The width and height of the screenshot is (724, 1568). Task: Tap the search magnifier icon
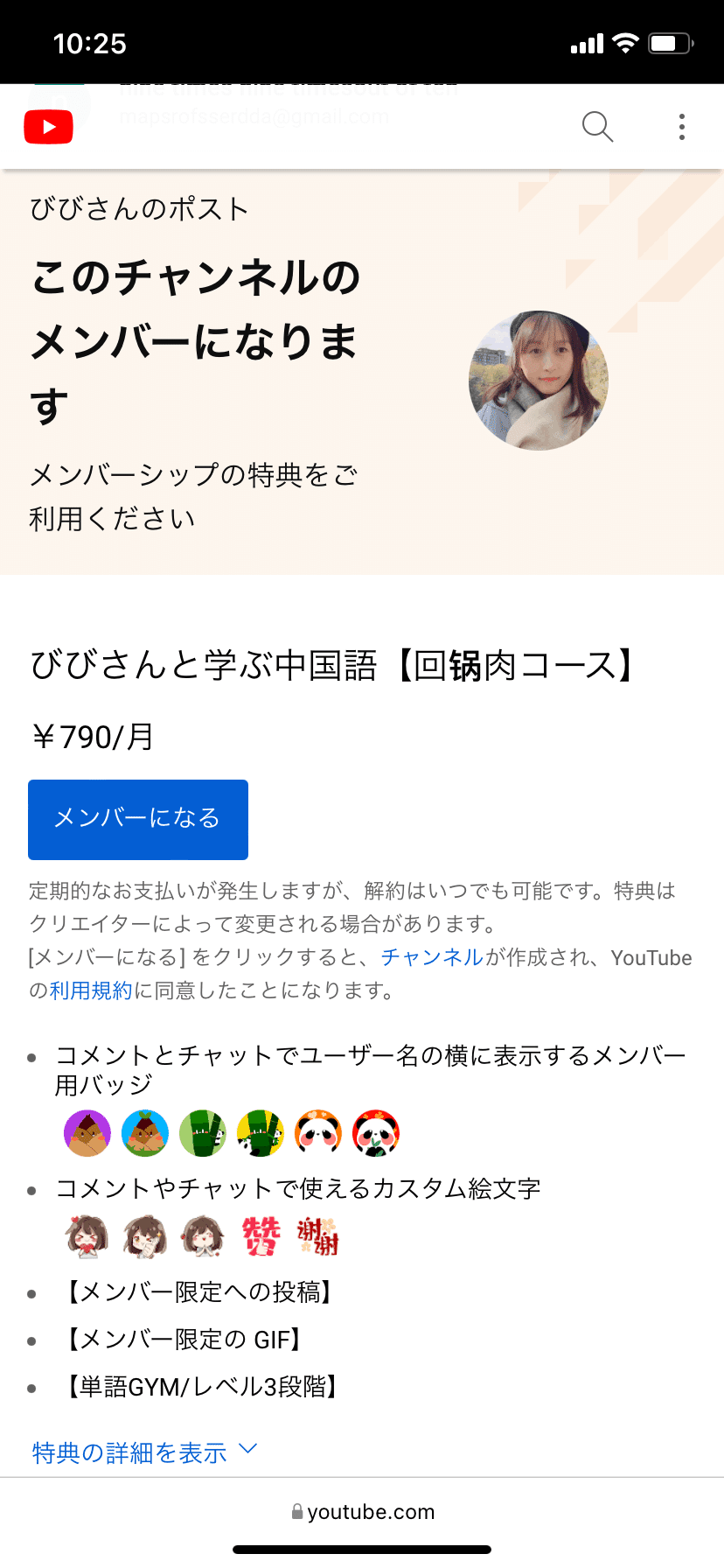pyautogui.click(x=597, y=127)
